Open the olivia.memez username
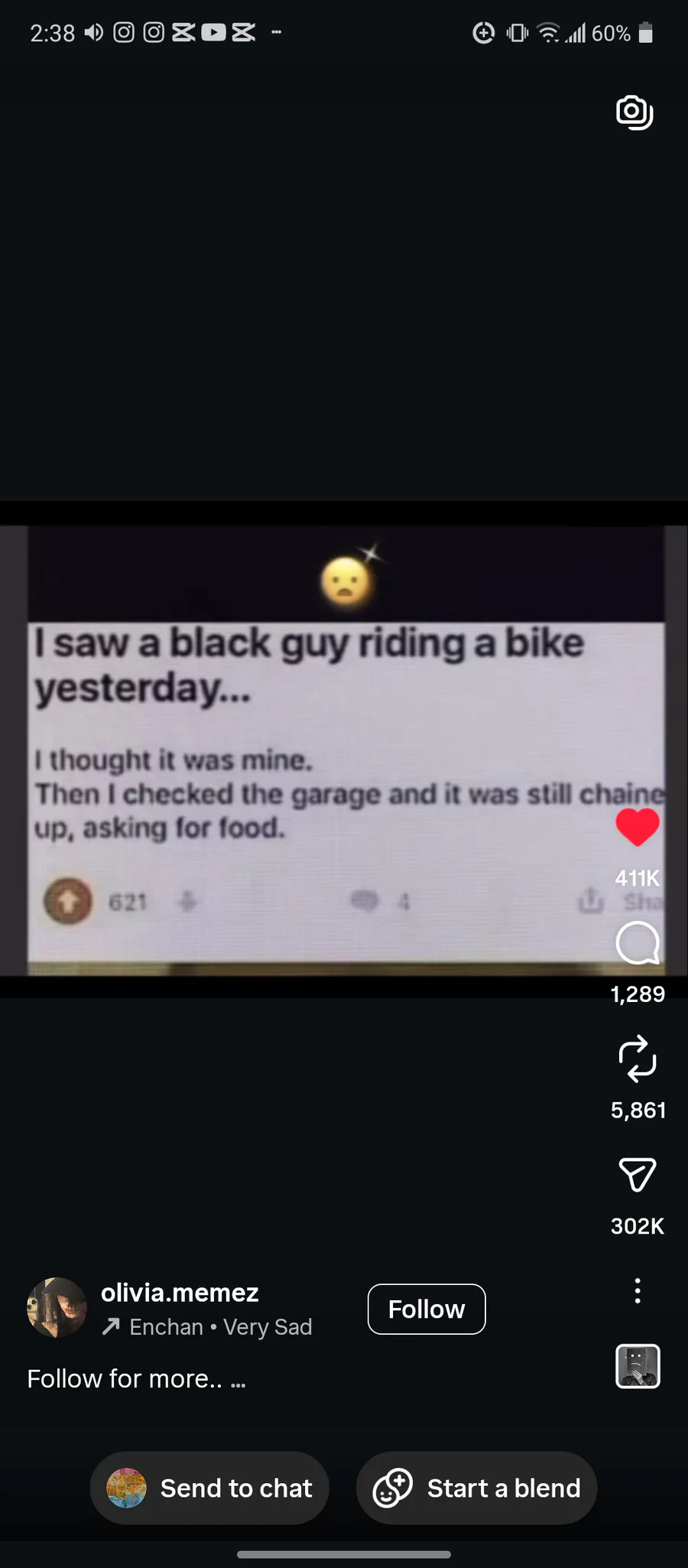Viewport: 688px width, 1568px height. pos(180,1293)
